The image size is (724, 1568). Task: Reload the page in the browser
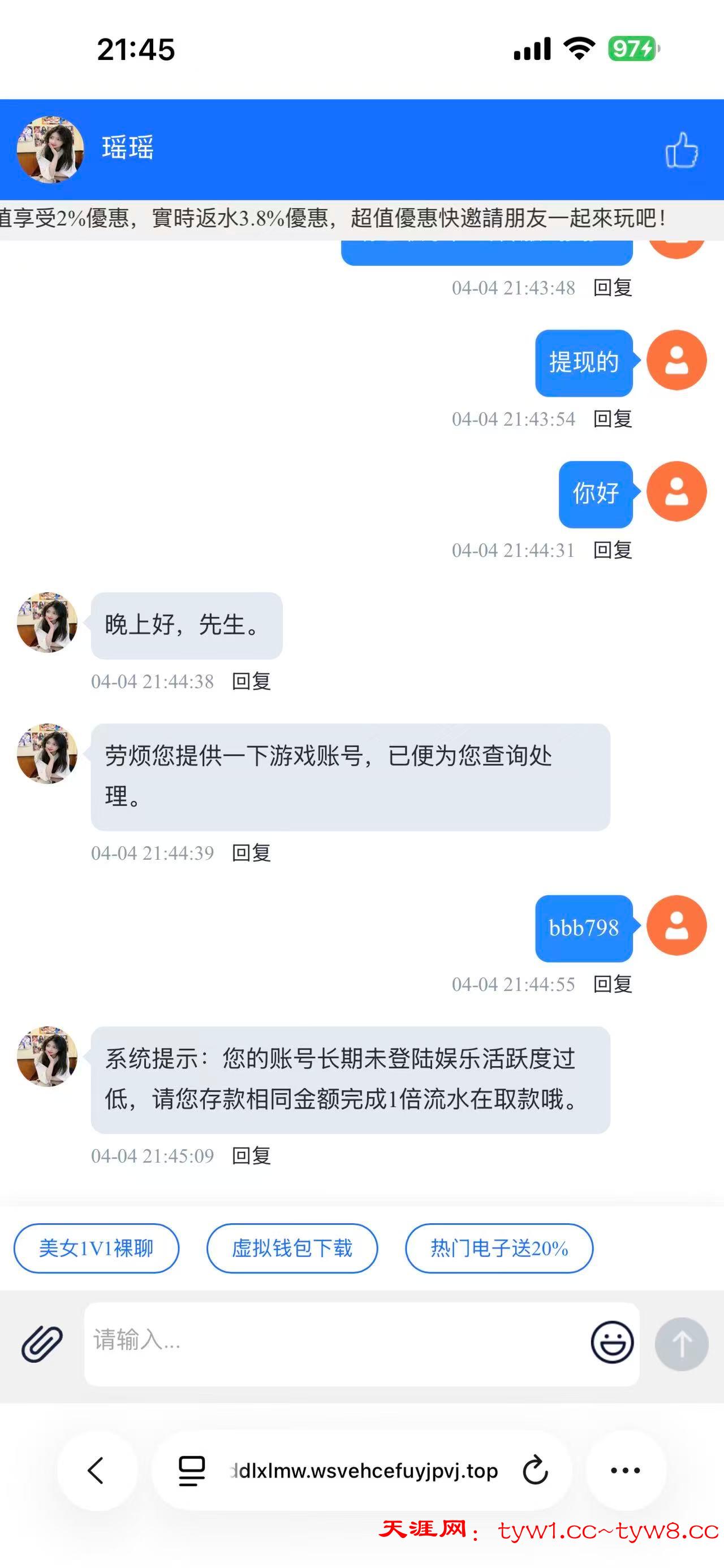point(535,1471)
